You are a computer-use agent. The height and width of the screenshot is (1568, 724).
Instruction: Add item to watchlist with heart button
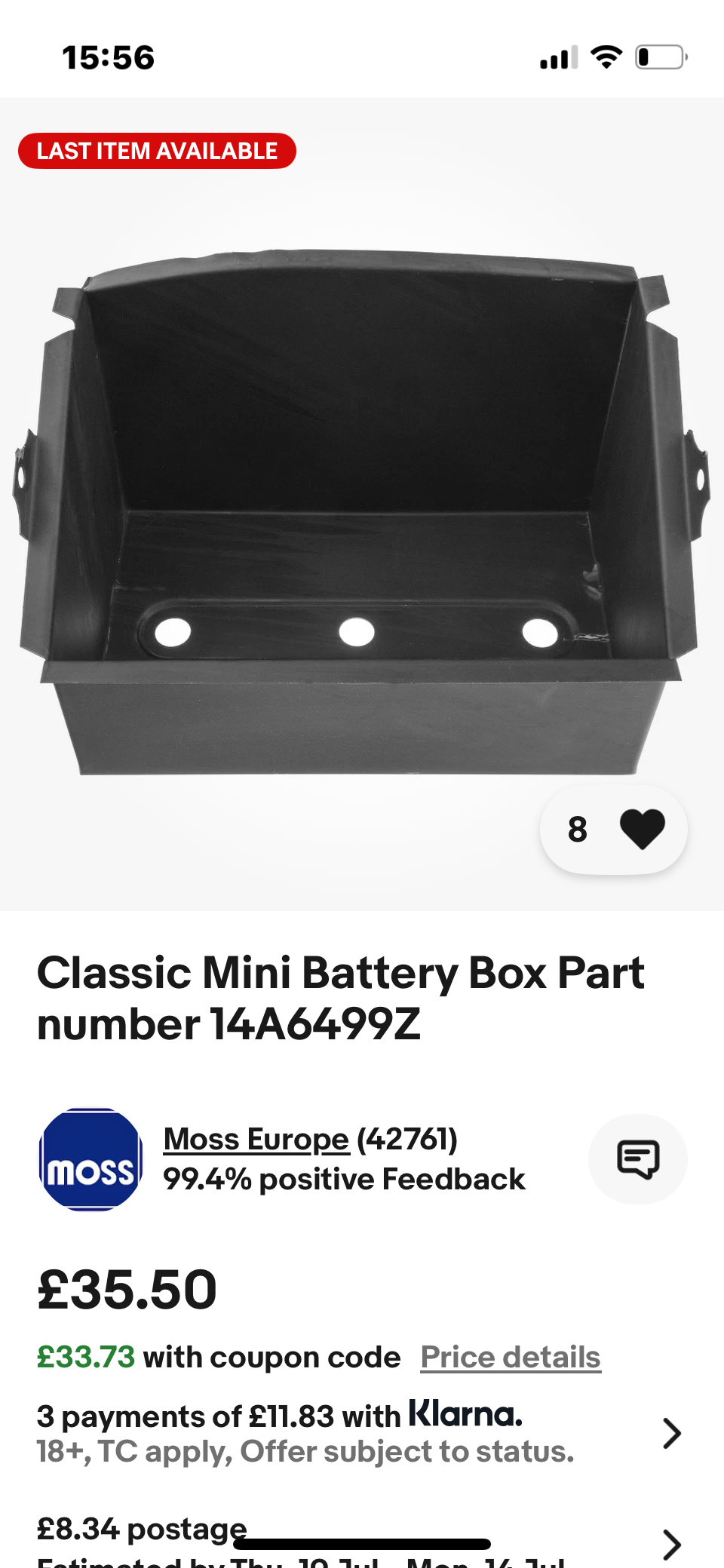[641, 829]
